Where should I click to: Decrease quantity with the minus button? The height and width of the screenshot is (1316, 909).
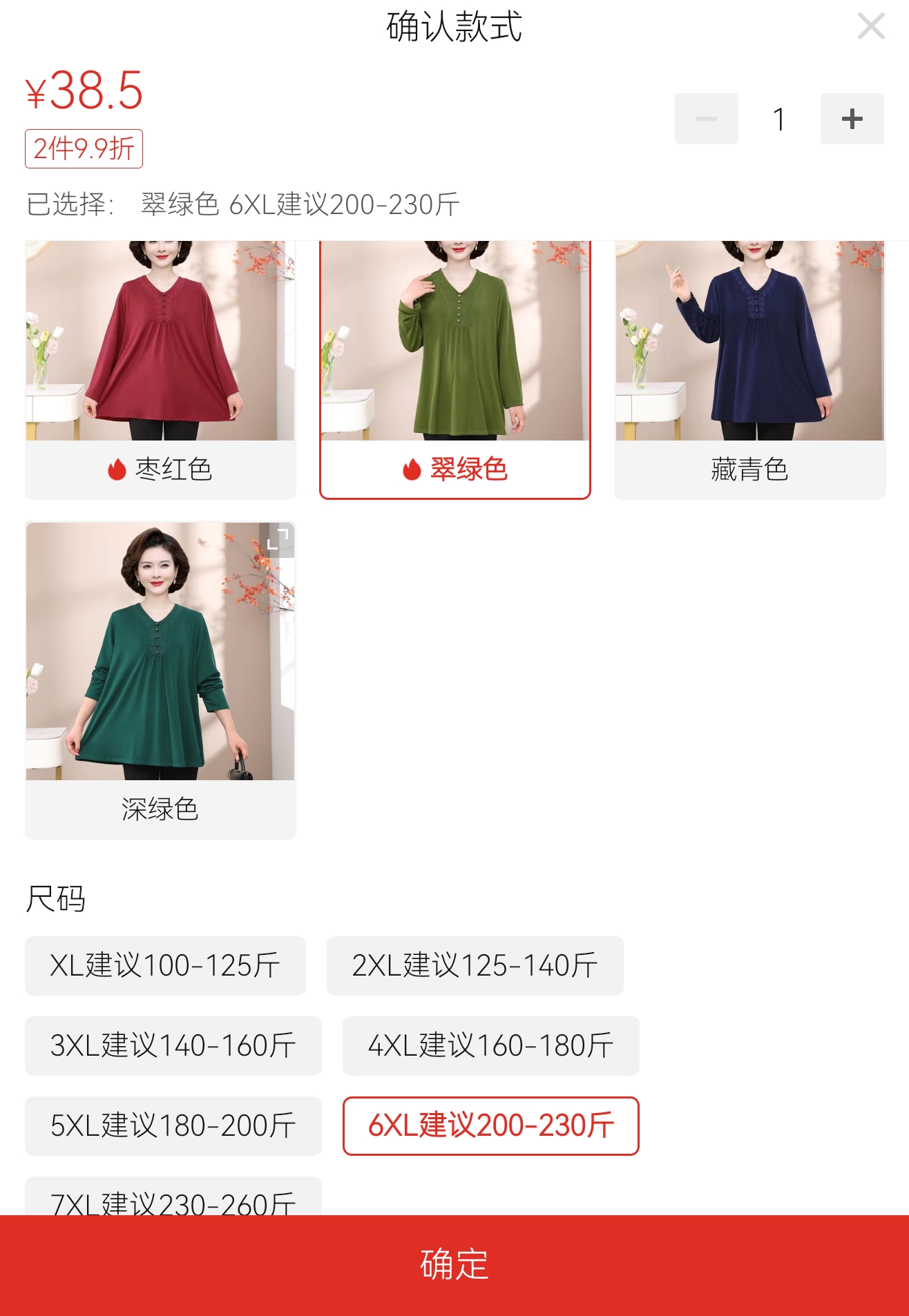point(706,119)
